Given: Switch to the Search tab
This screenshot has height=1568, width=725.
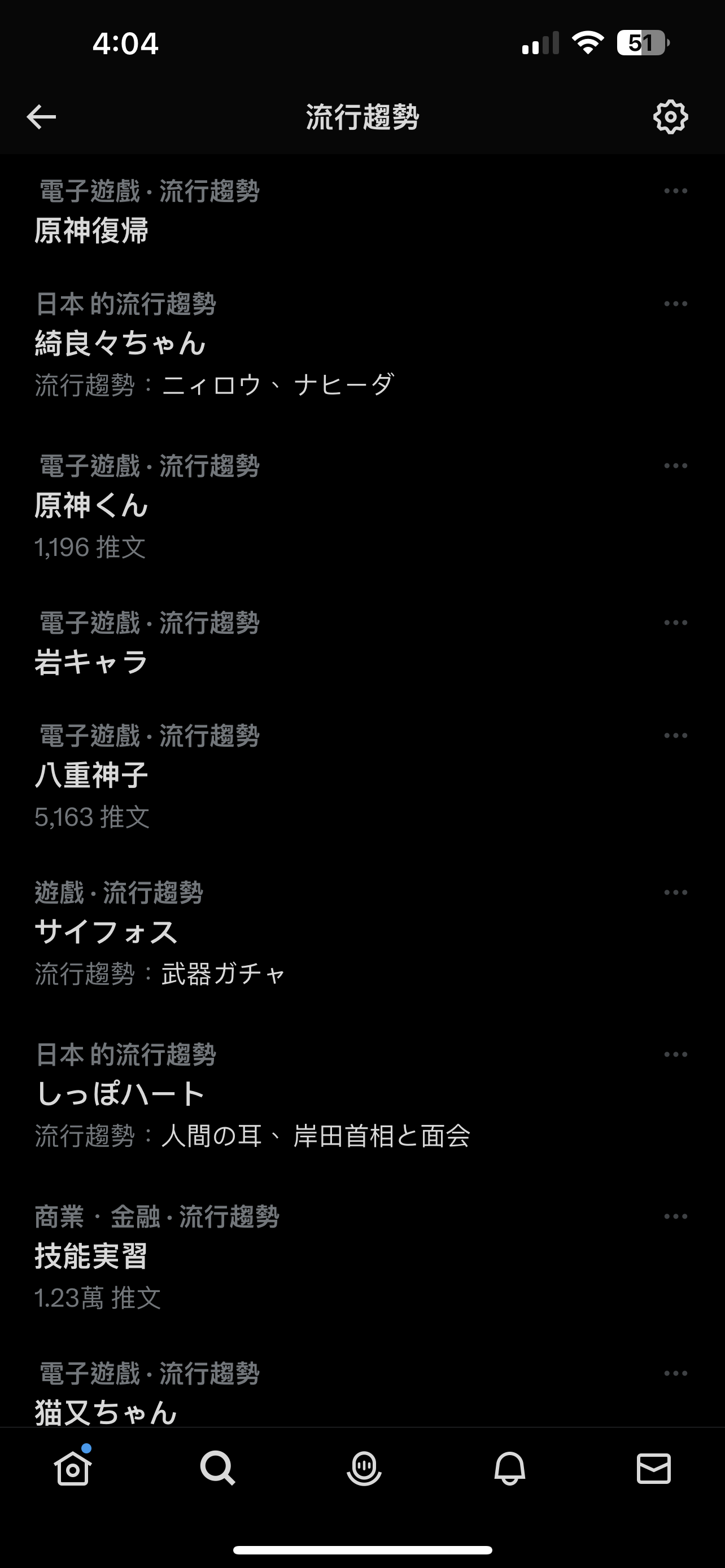Looking at the screenshot, I should (x=217, y=1468).
